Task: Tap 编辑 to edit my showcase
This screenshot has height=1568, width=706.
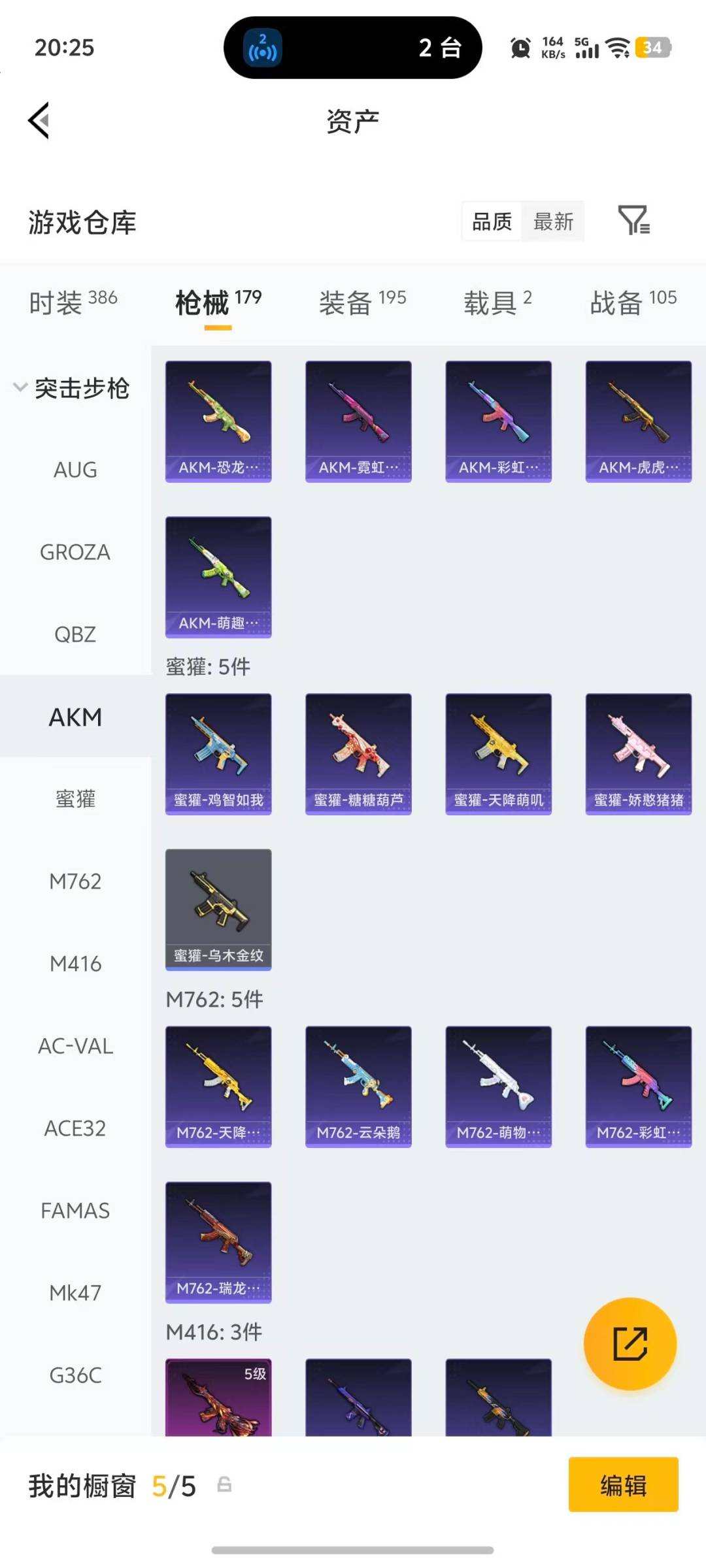Action: coord(623,1485)
